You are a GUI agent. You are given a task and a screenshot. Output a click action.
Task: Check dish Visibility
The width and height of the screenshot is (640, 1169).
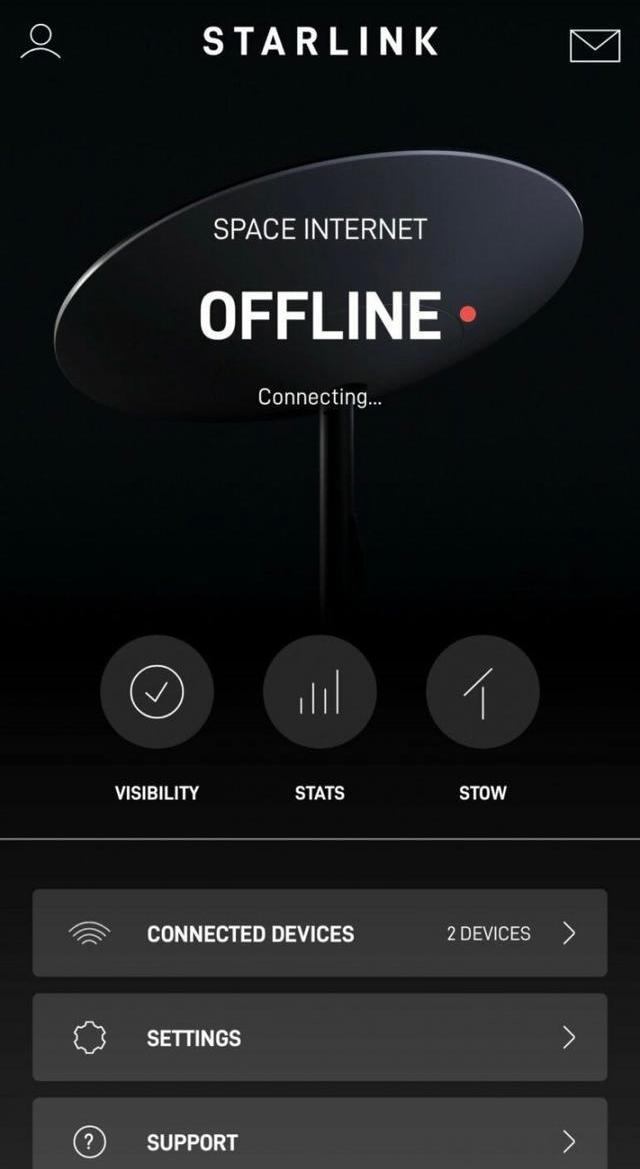(x=157, y=692)
